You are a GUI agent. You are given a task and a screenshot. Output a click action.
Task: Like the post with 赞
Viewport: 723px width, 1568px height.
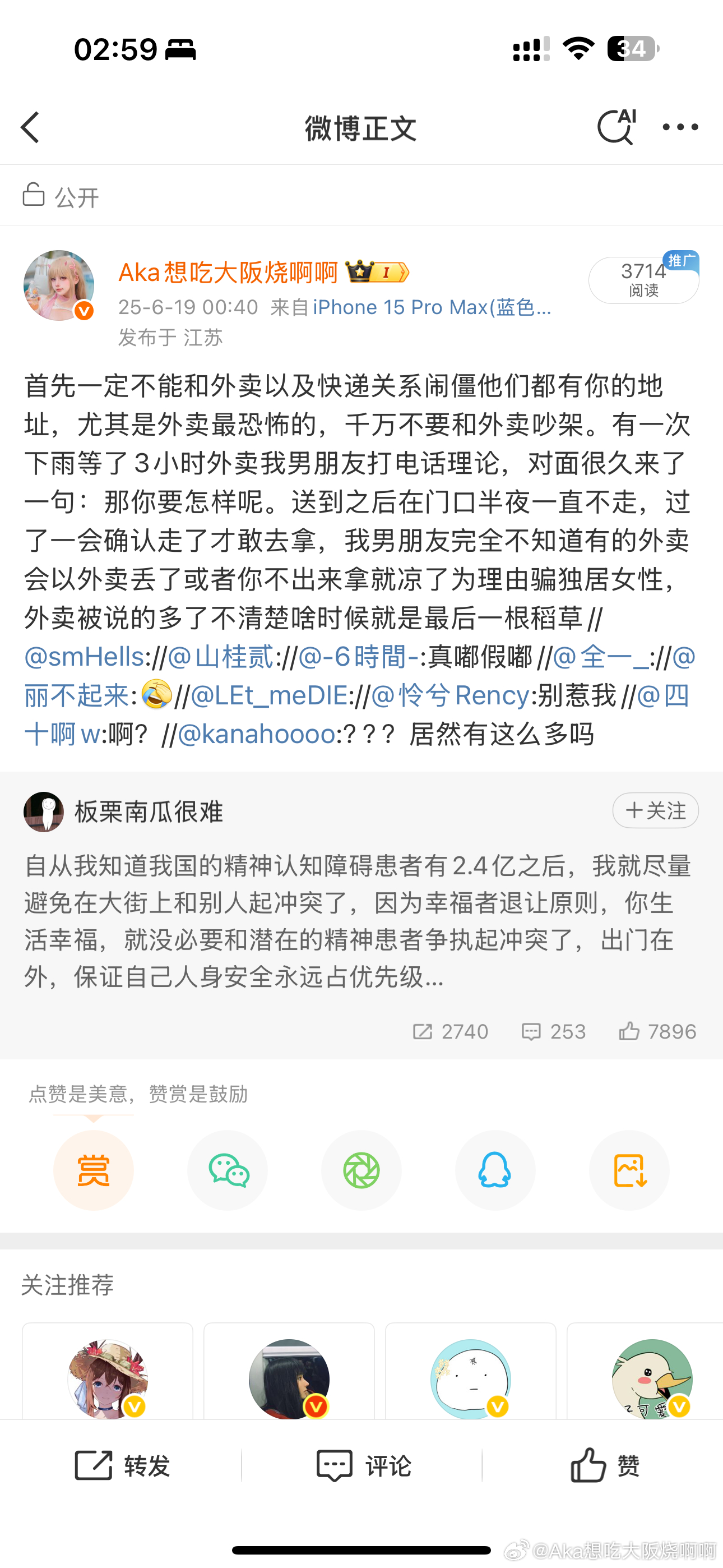coord(604,1465)
